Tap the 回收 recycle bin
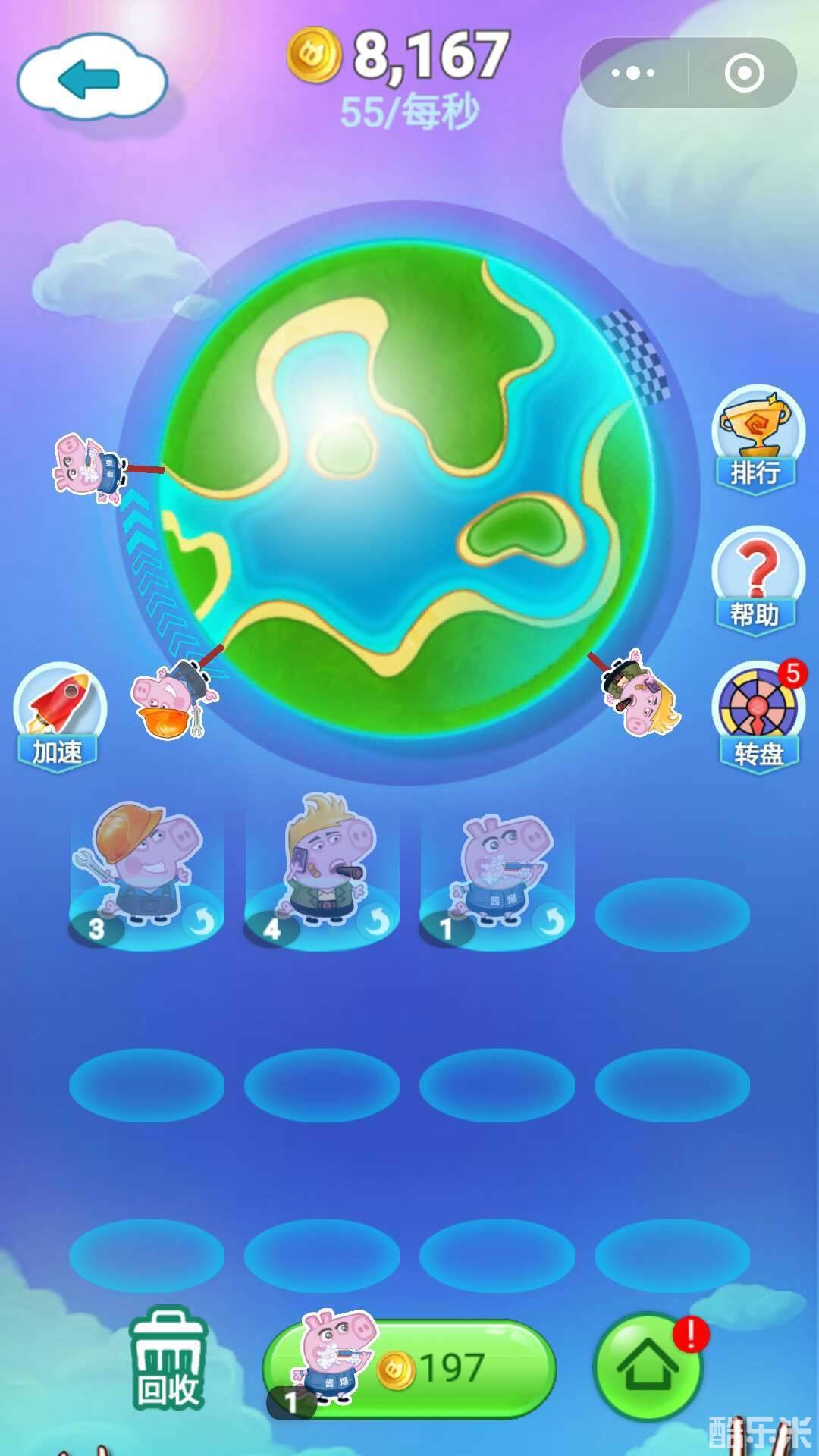Image resolution: width=819 pixels, height=1456 pixels. coord(168,1361)
